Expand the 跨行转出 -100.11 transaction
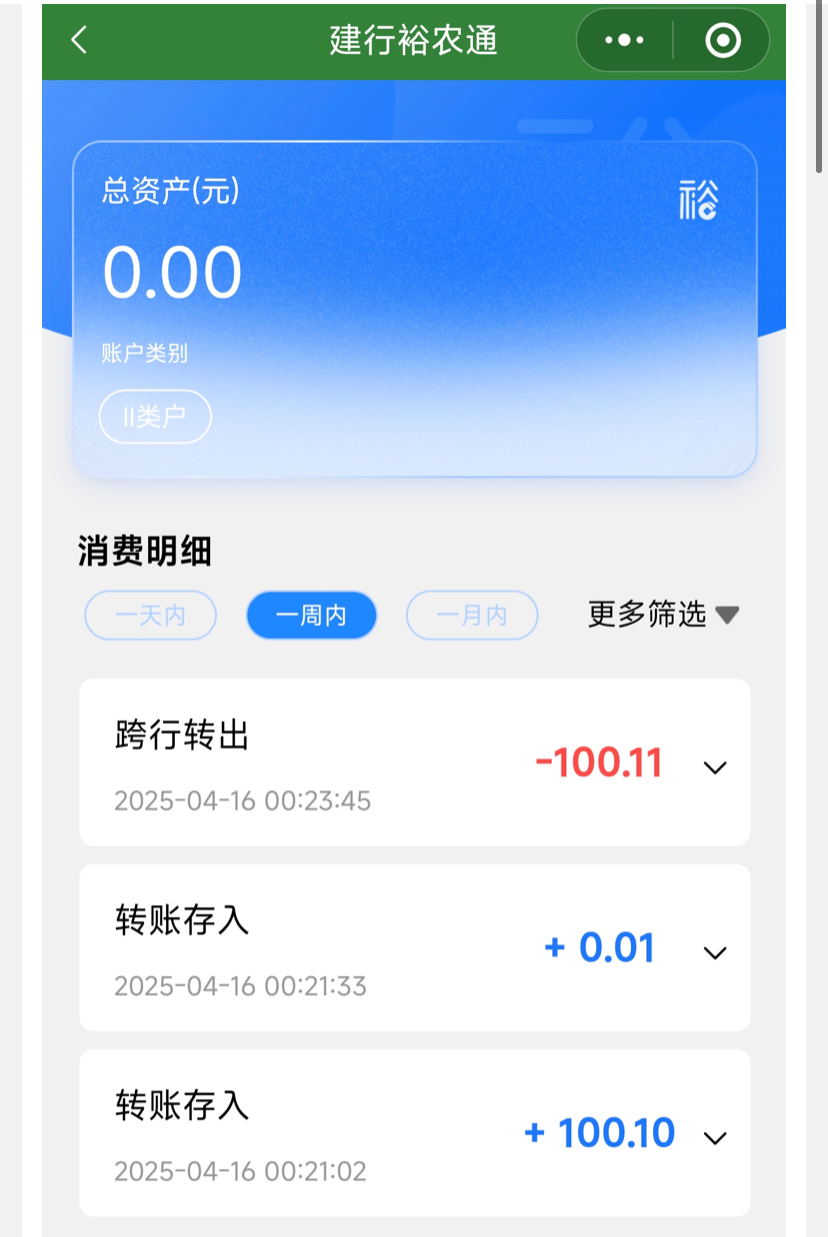 (x=714, y=768)
